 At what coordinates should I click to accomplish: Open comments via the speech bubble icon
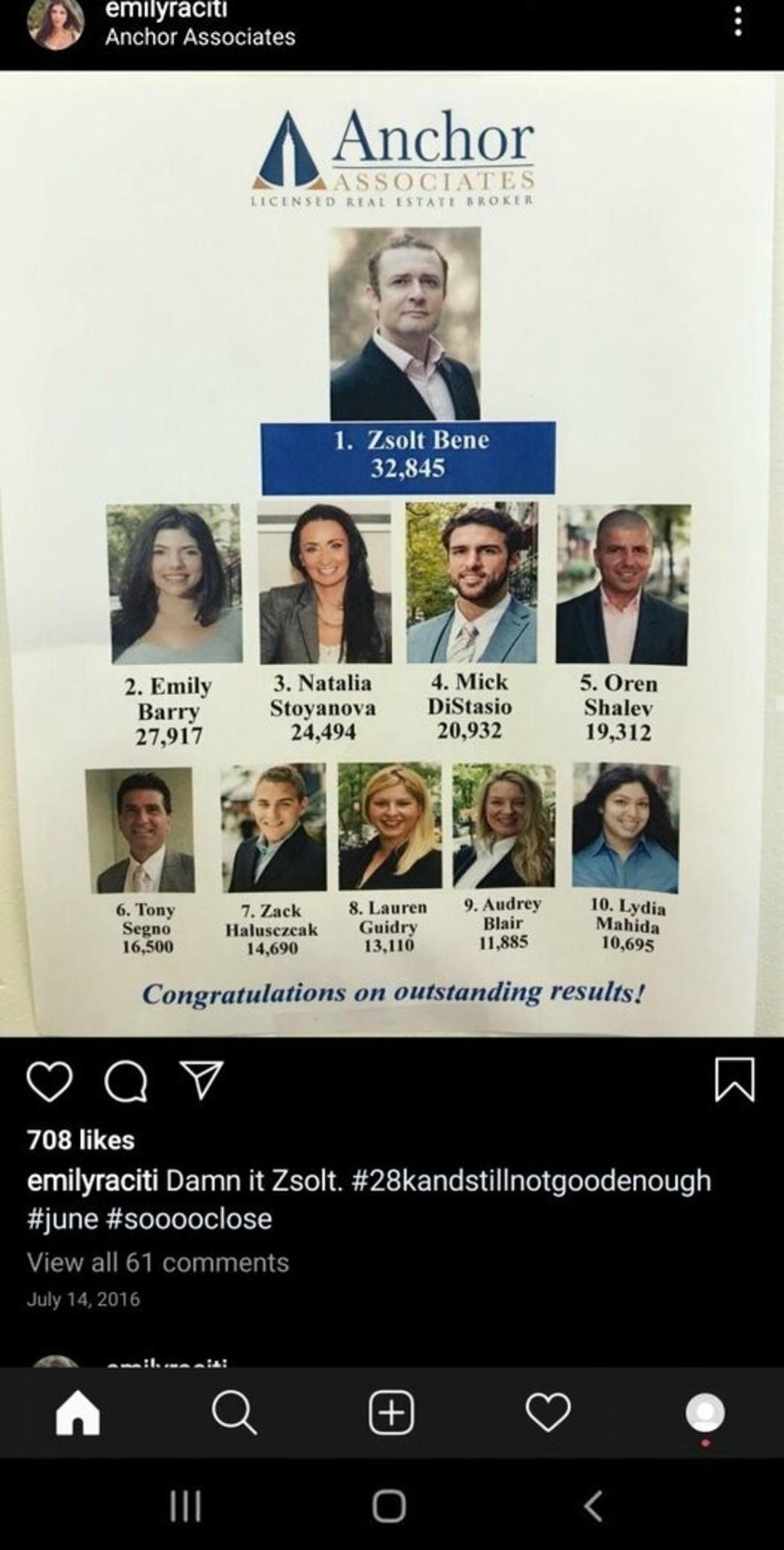tap(126, 1081)
